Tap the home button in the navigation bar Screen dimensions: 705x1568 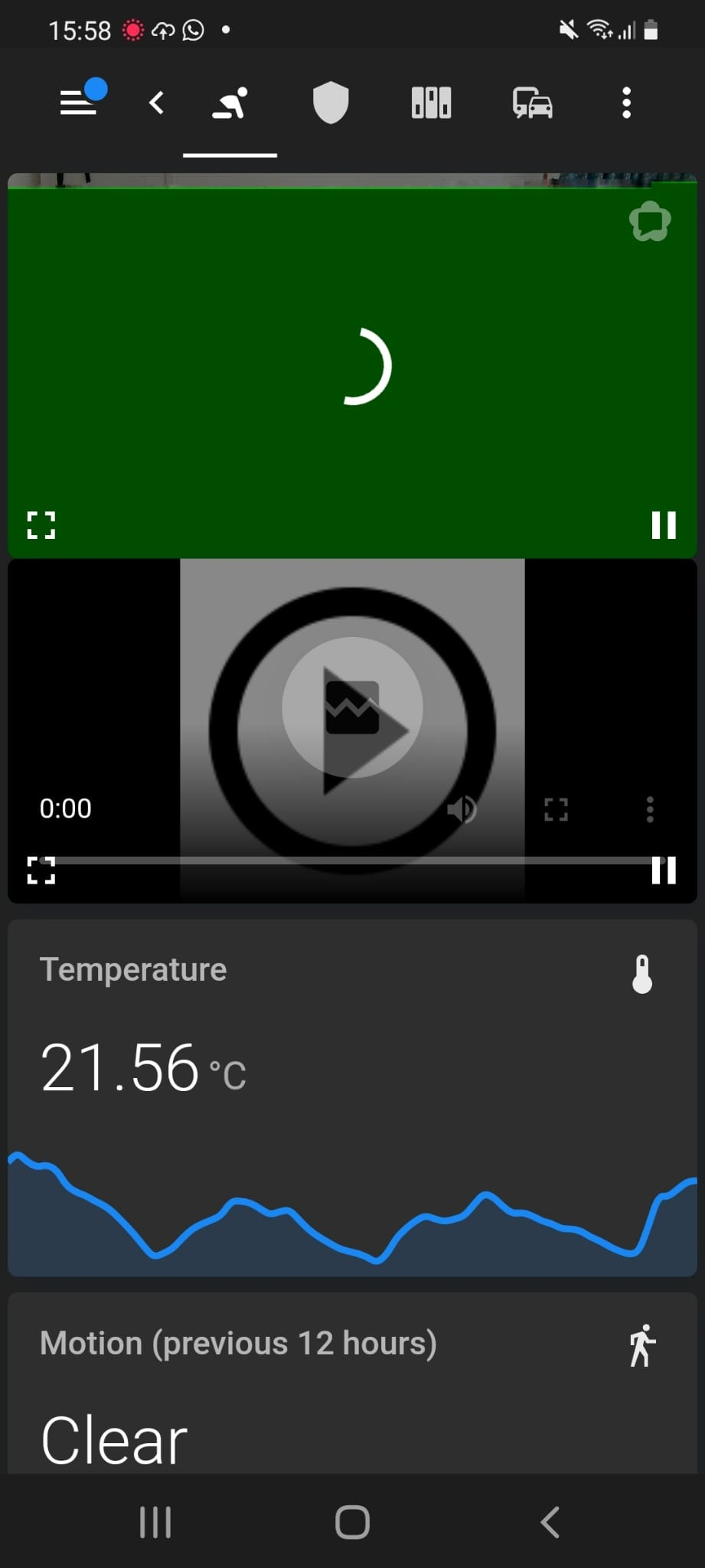pyautogui.click(x=351, y=1521)
